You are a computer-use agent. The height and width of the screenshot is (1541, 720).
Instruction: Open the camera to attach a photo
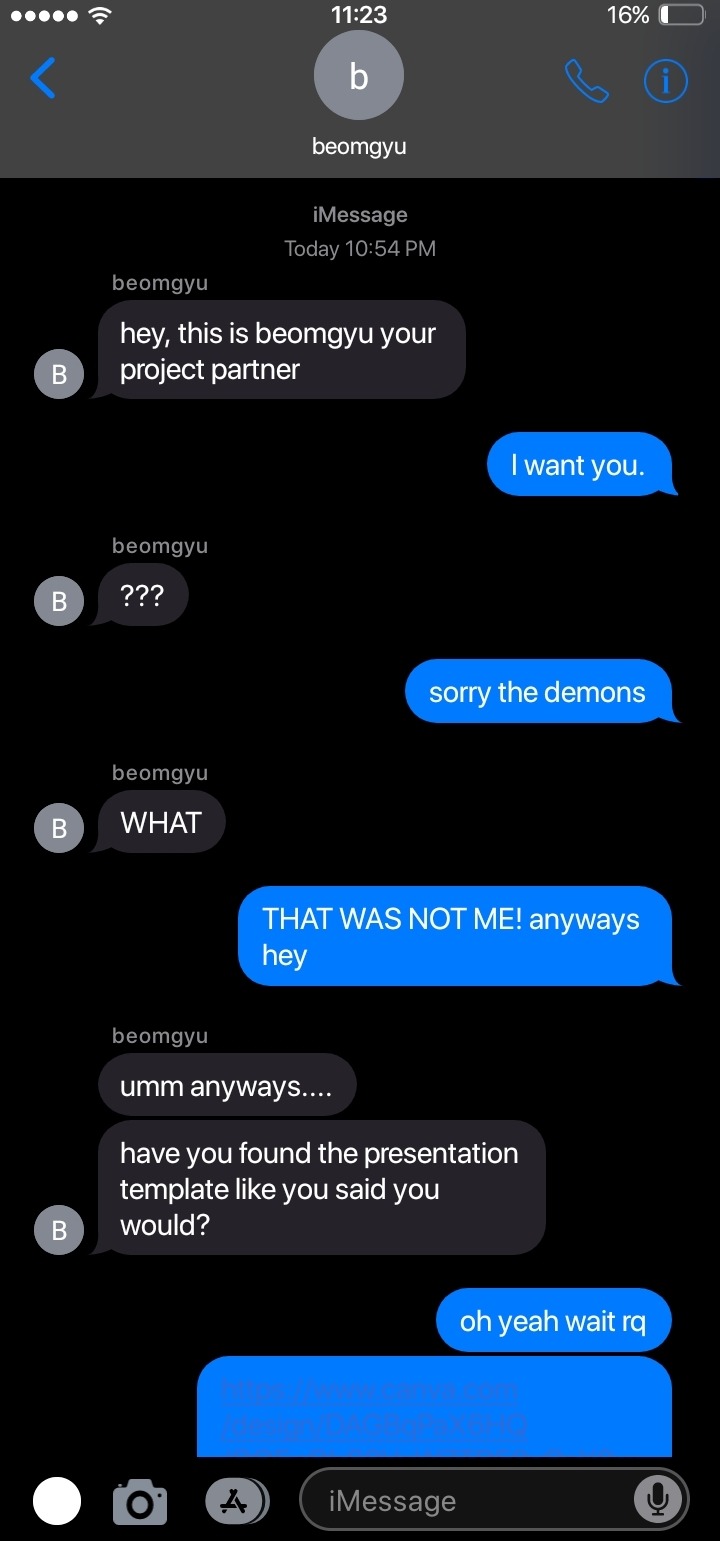(x=139, y=1501)
